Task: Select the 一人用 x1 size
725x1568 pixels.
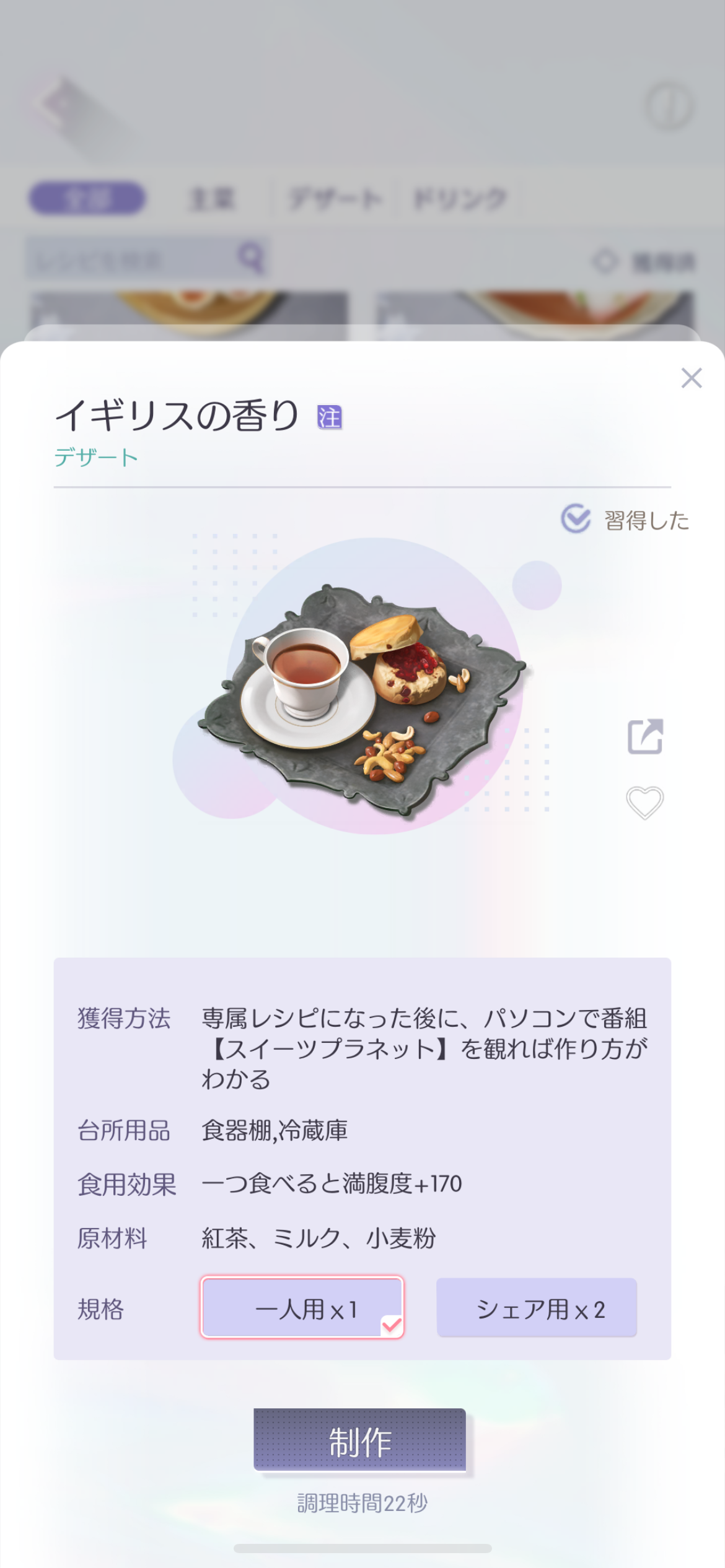Action: pos(302,1307)
